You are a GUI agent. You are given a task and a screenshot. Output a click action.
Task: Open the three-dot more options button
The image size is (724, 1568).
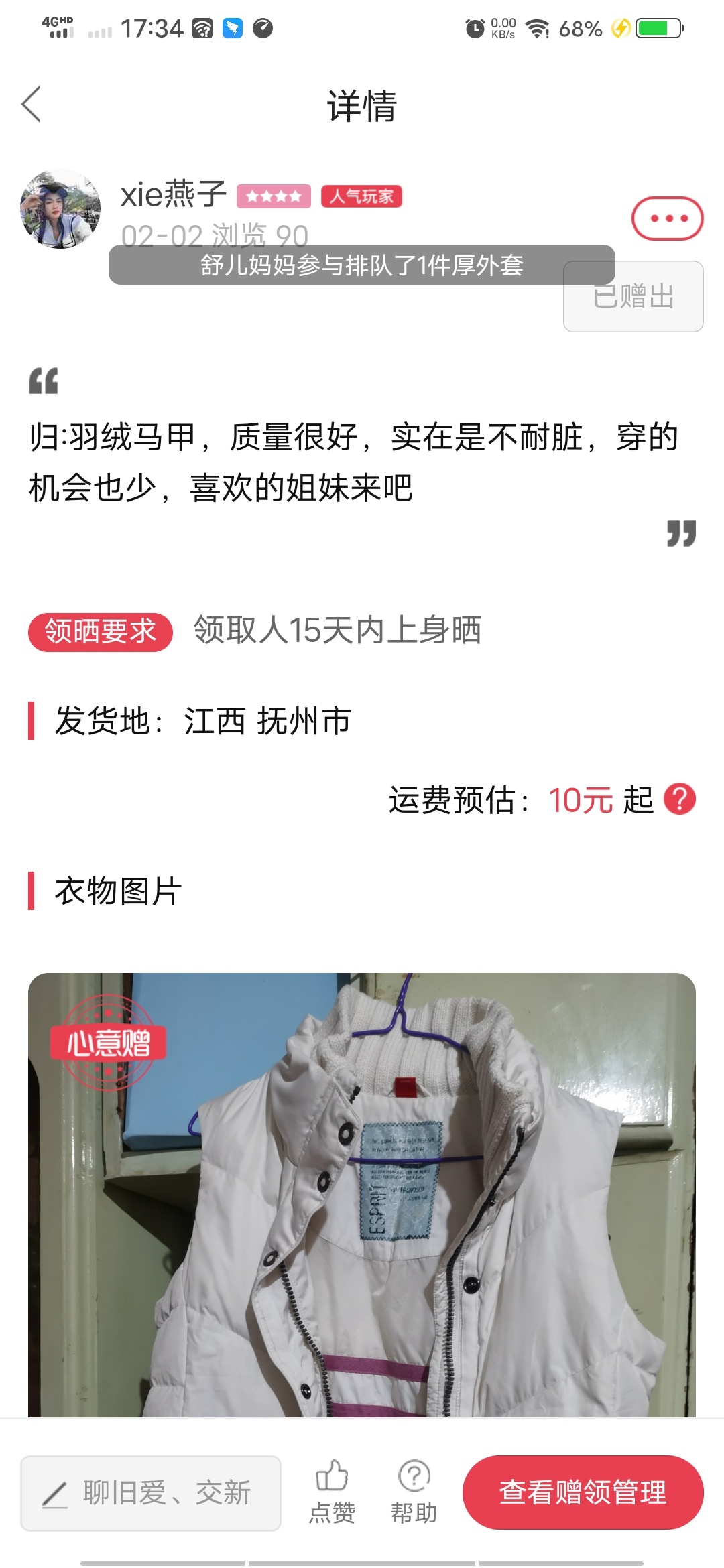coord(667,218)
